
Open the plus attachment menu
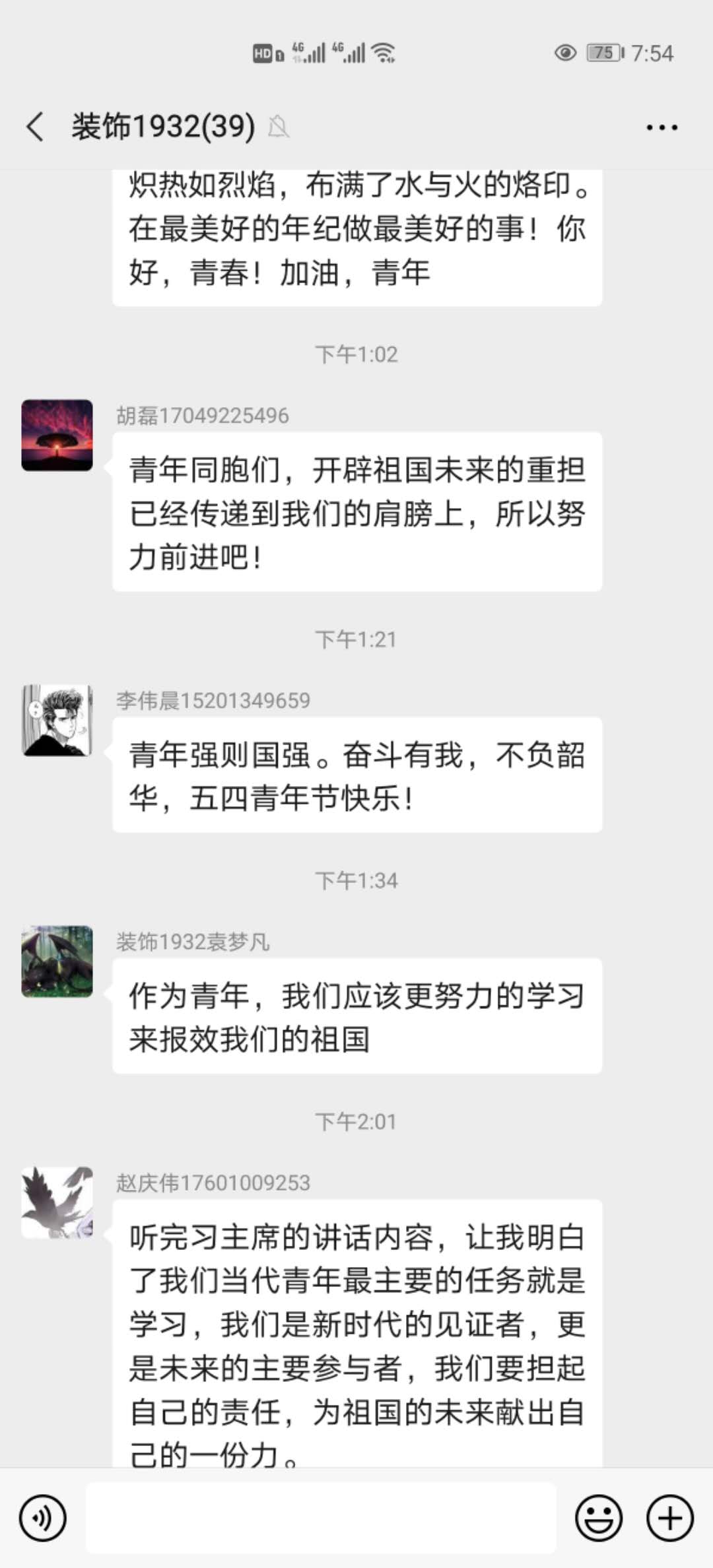669,1518
